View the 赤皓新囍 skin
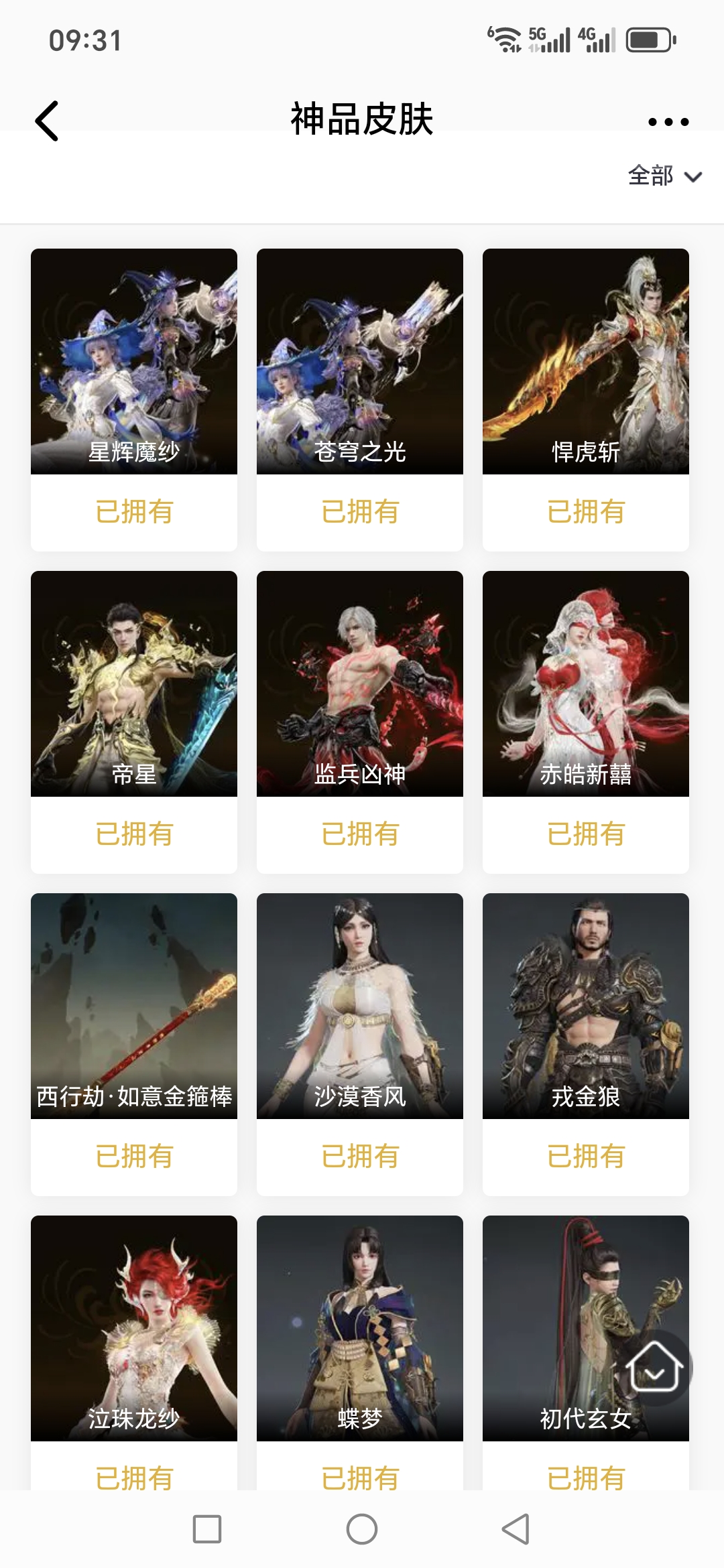 [586, 683]
